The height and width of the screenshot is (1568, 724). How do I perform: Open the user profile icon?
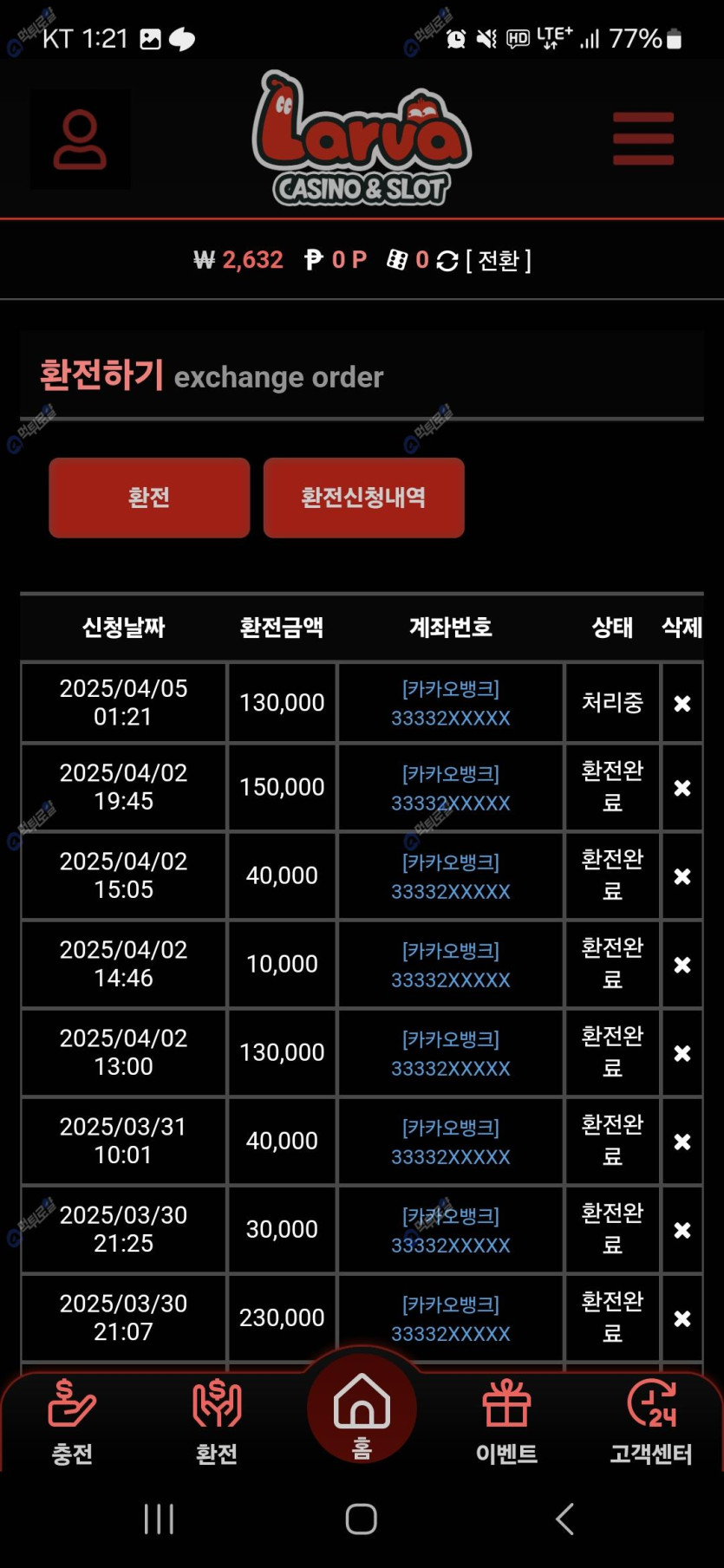(x=80, y=139)
